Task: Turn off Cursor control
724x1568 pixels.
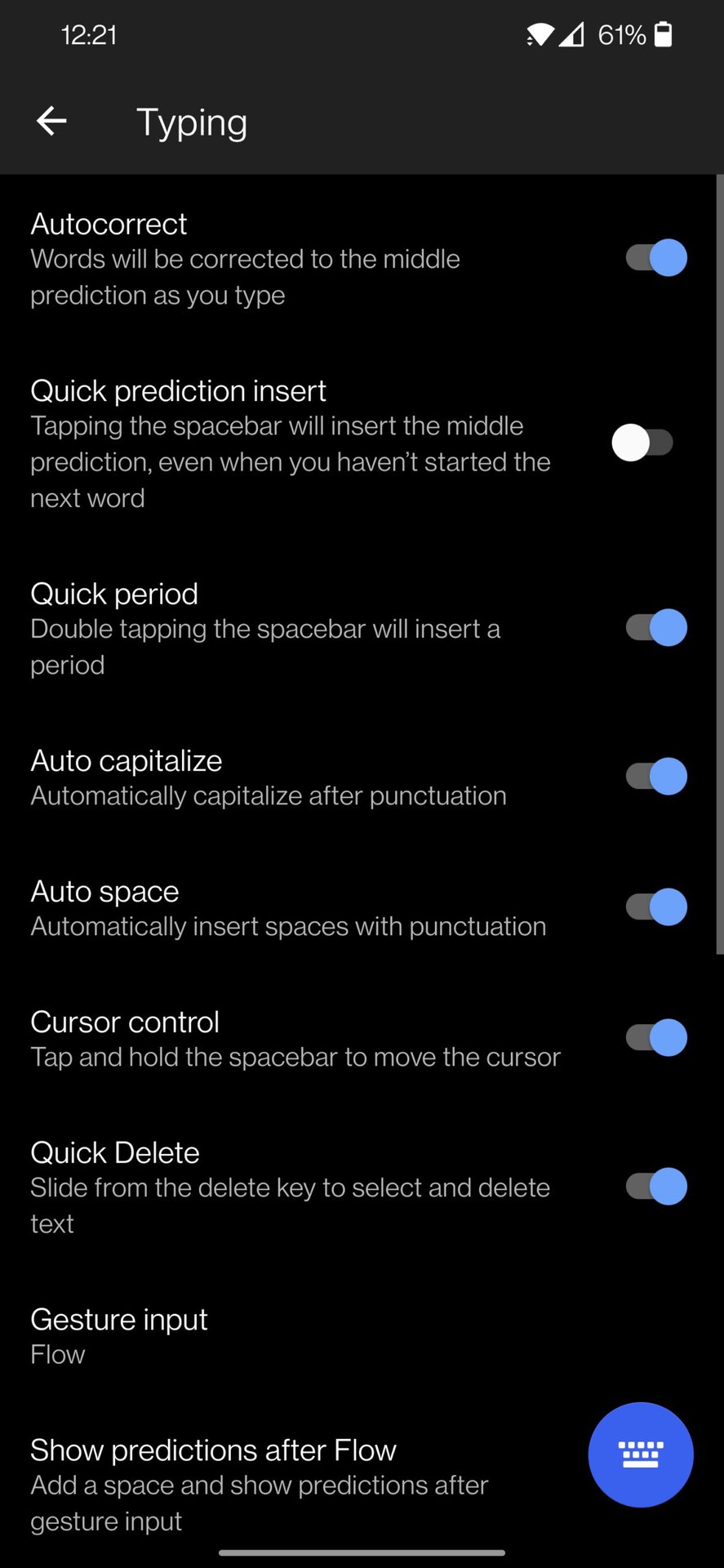Action: tap(655, 1038)
